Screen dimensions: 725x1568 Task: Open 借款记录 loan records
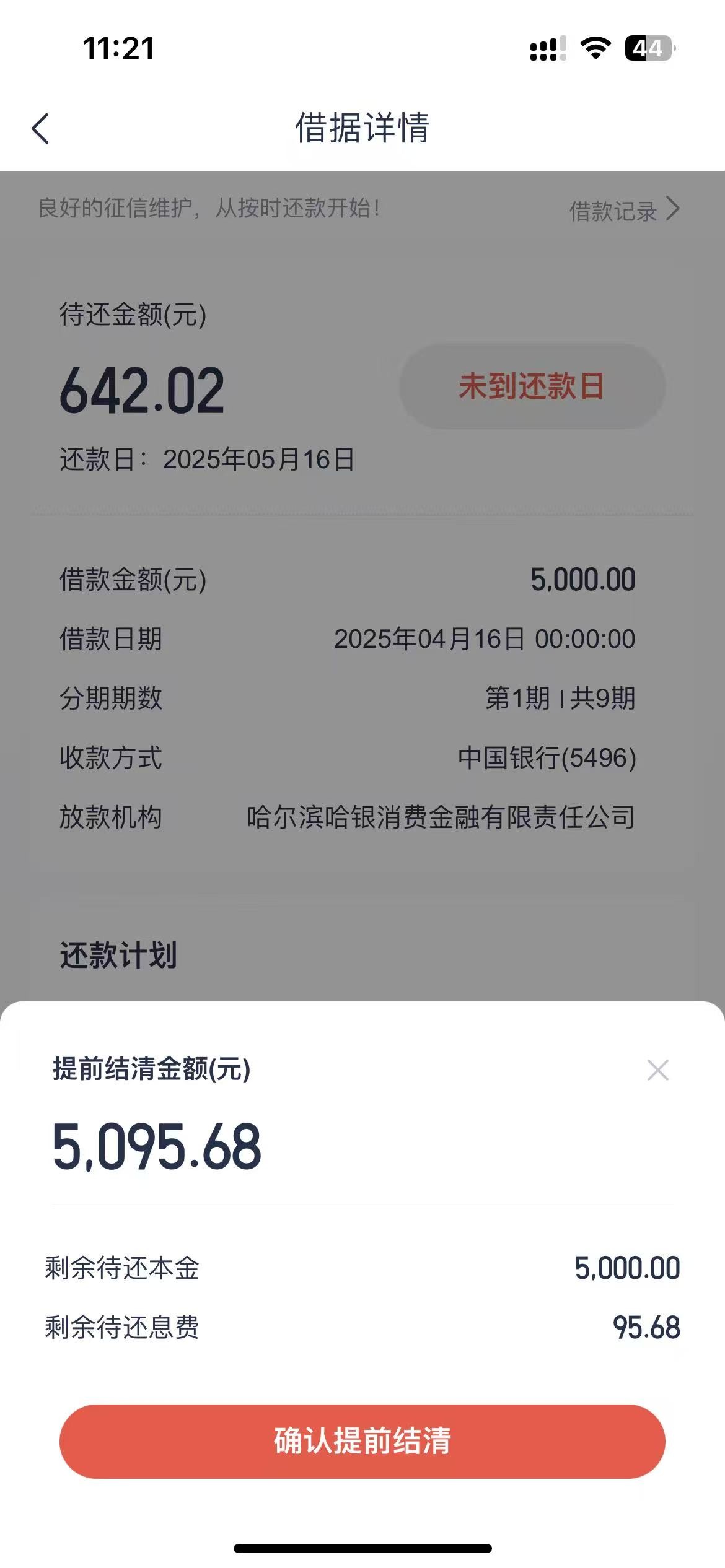[x=623, y=211]
